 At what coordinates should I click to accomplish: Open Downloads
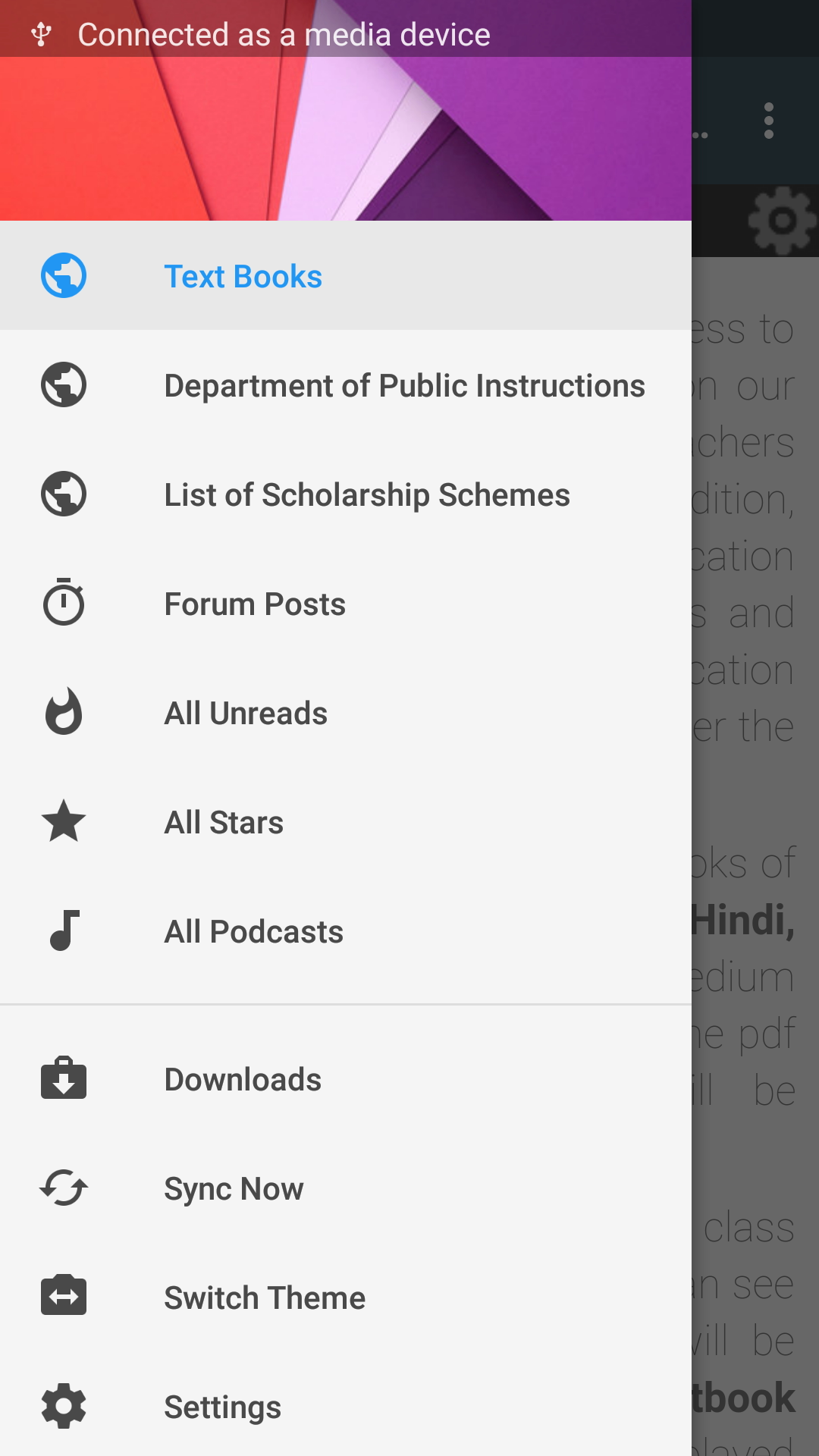point(346,1079)
